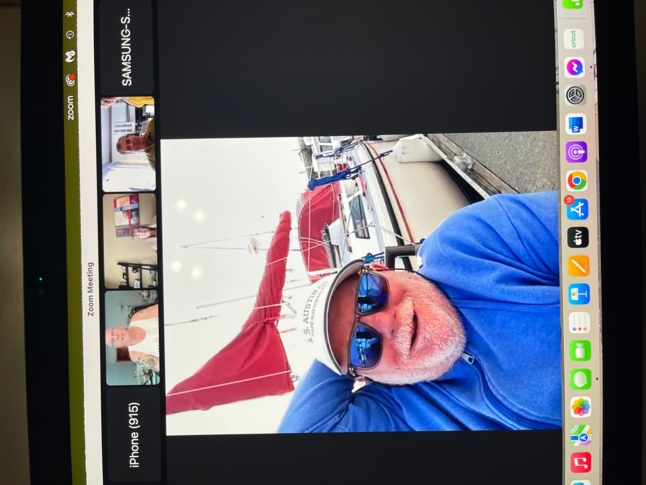Open Keynote in the dock

(x=579, y=294)
